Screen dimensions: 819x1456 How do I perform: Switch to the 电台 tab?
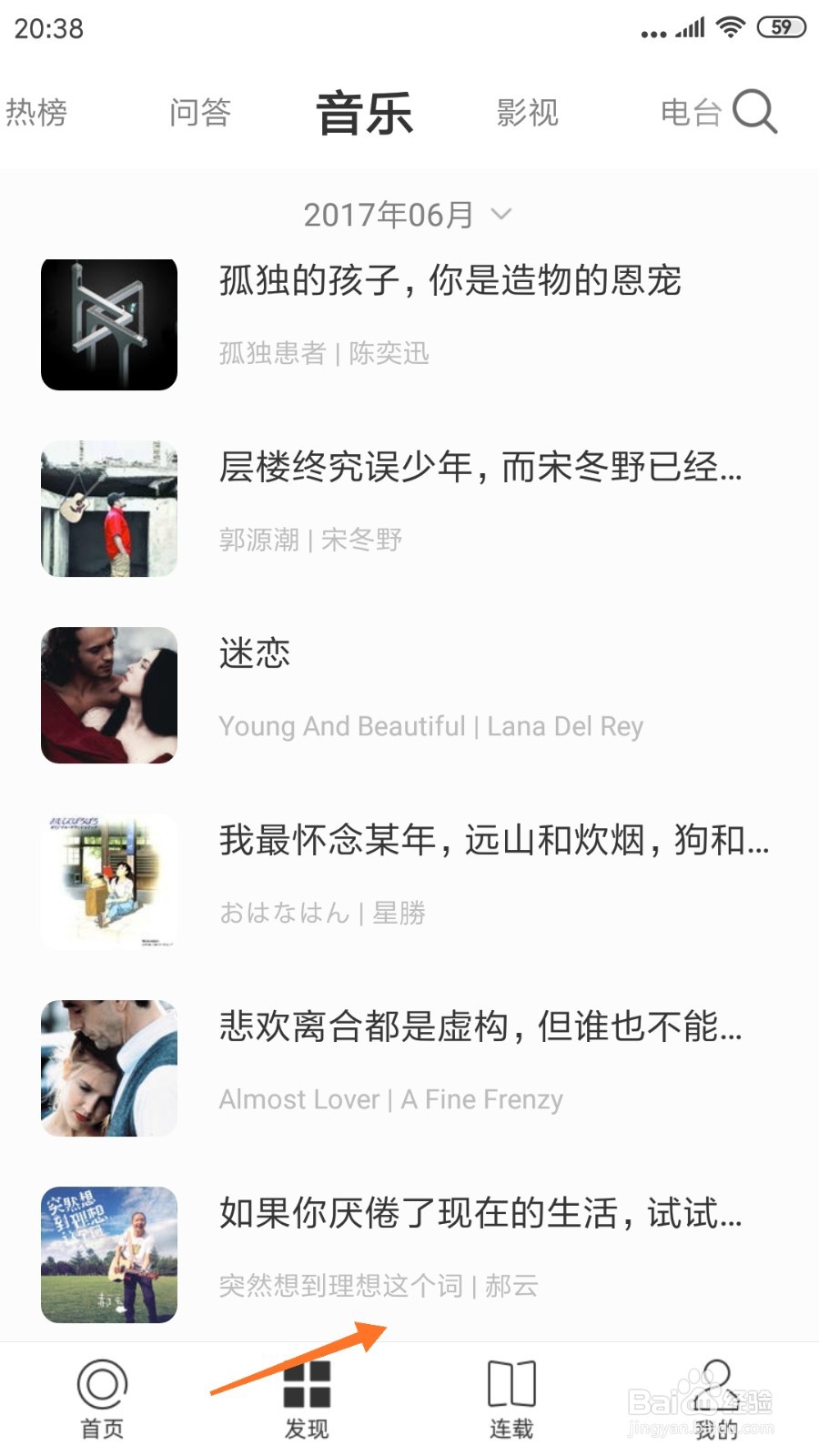(691, 113)
